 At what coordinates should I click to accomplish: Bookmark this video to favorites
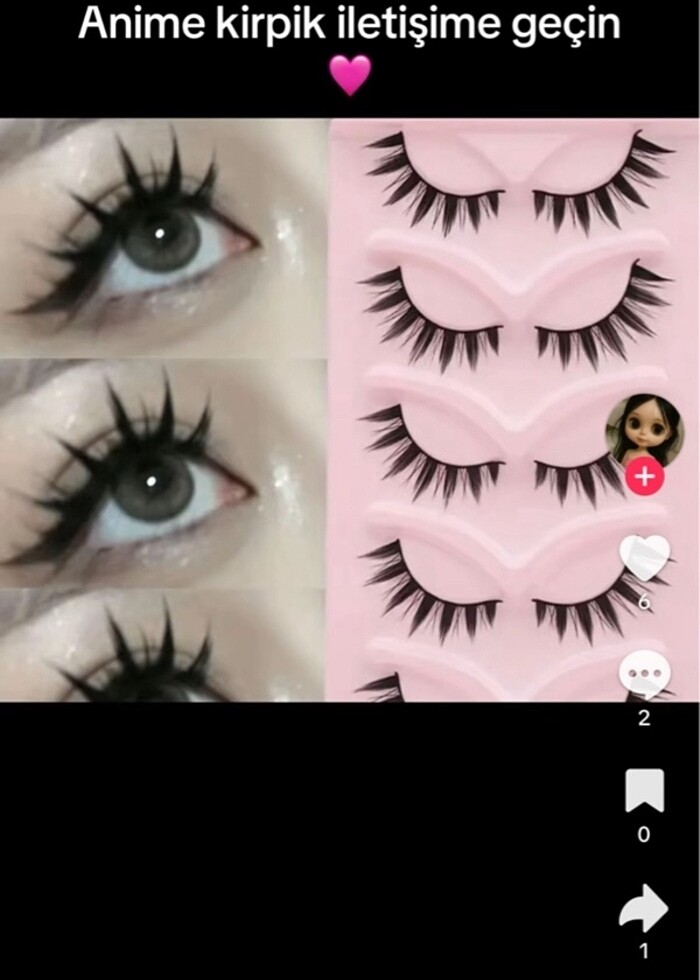(x=644, y=791)
